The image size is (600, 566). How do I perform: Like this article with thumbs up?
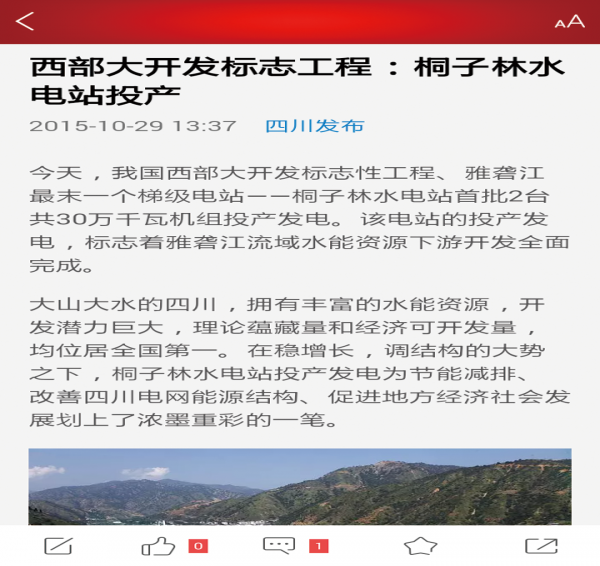159,546
